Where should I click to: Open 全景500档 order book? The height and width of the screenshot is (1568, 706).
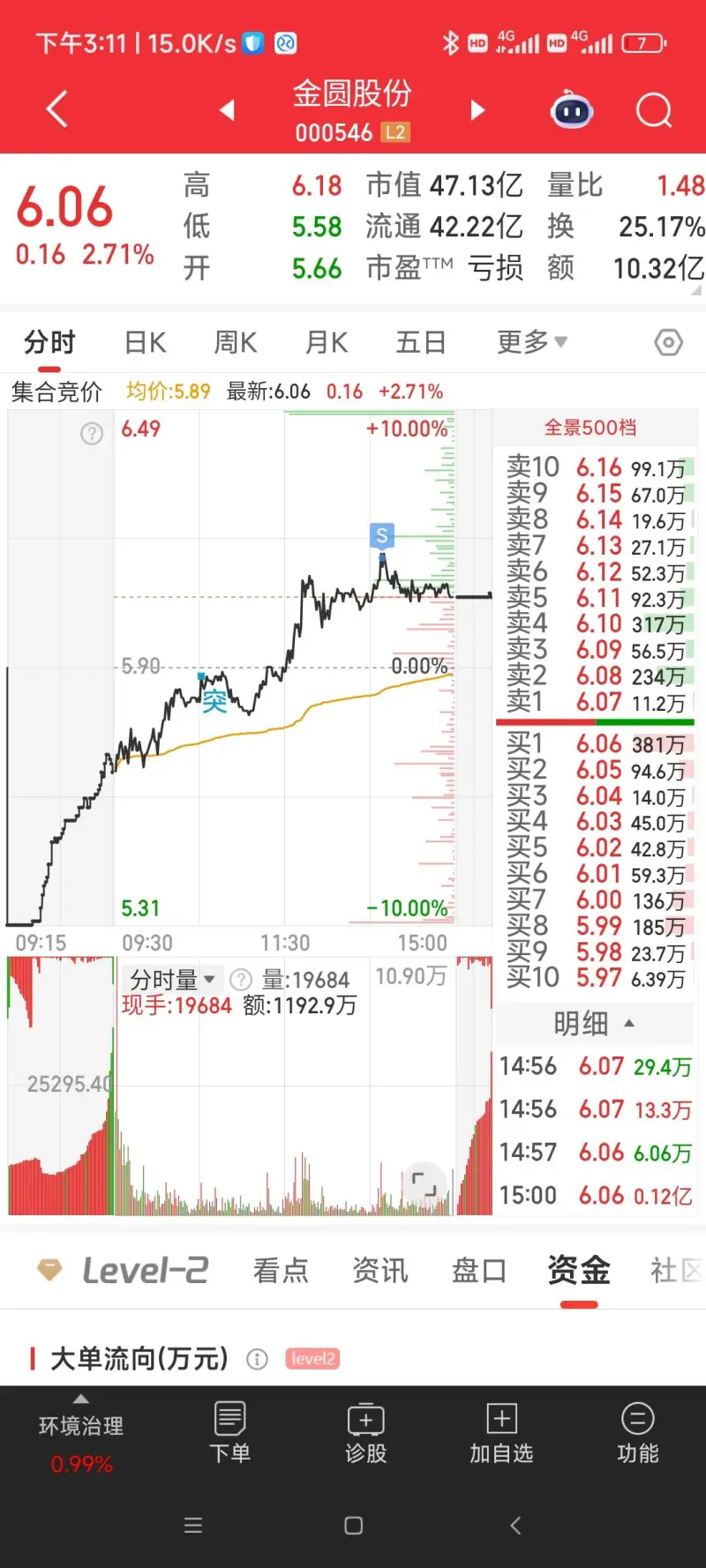tap(590, 428)
